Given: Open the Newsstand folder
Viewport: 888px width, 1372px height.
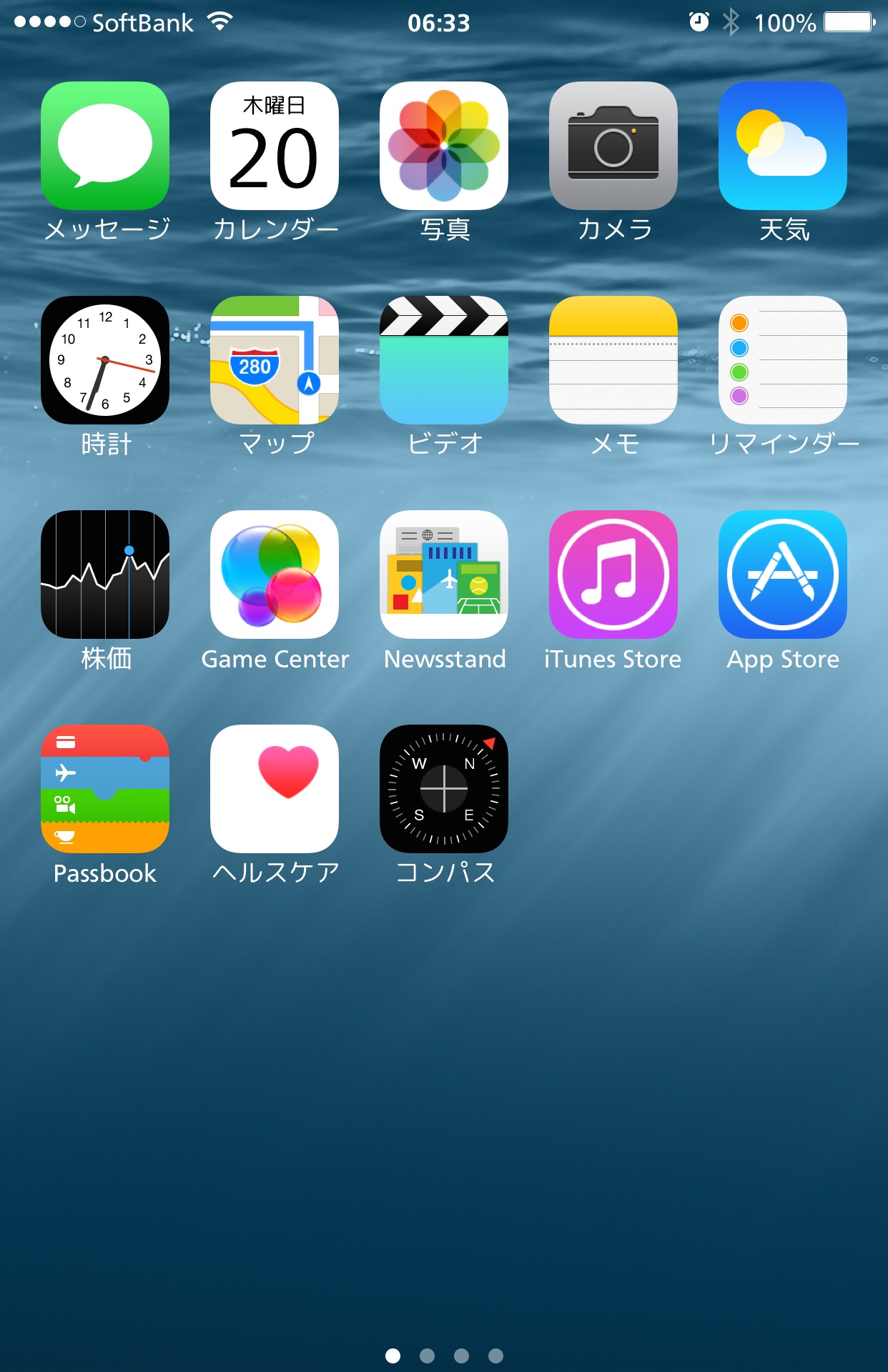Looking at the screenshot, I should [444, 575].
